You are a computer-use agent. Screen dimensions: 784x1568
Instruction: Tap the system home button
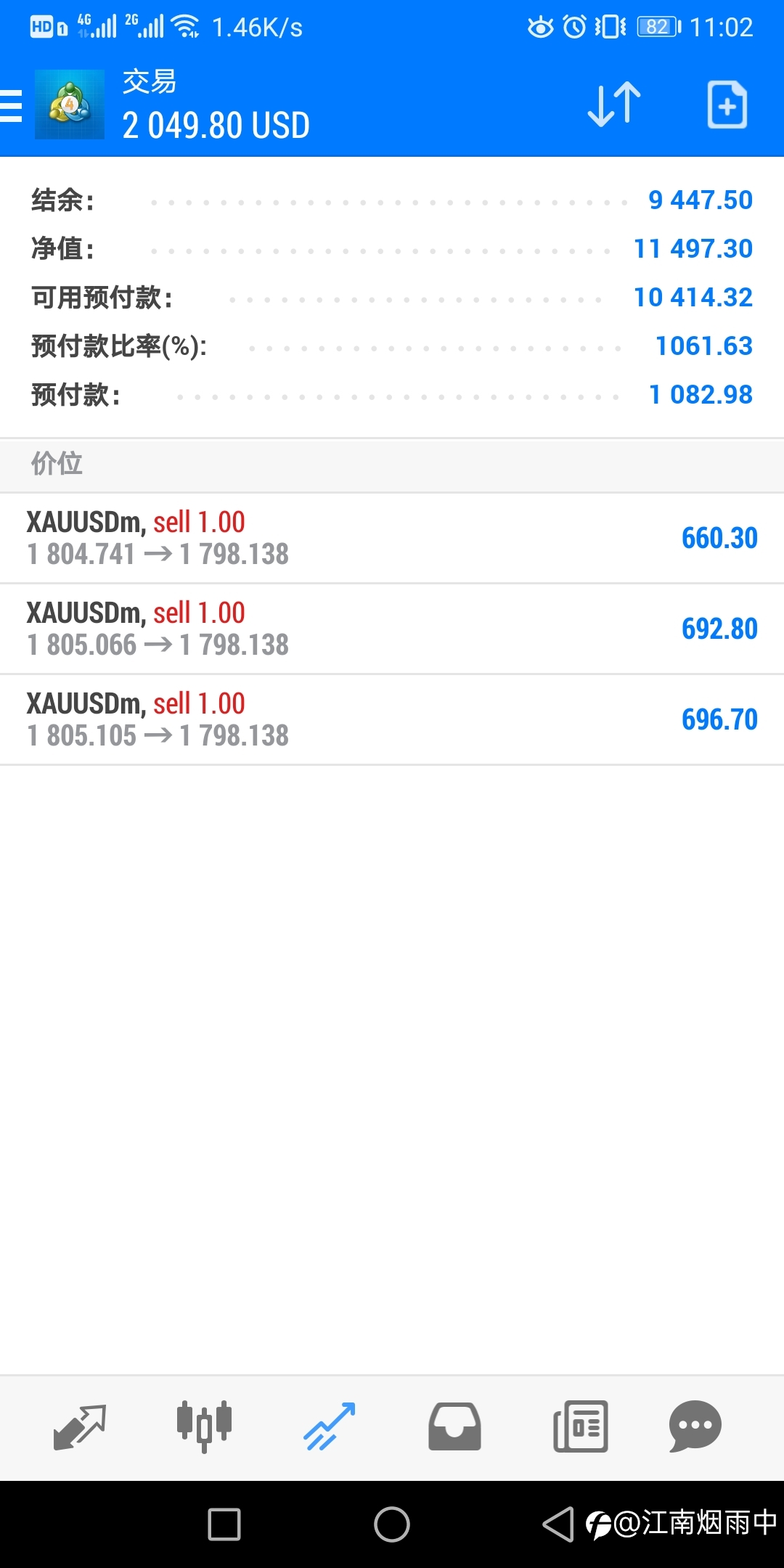point(392,1524)
